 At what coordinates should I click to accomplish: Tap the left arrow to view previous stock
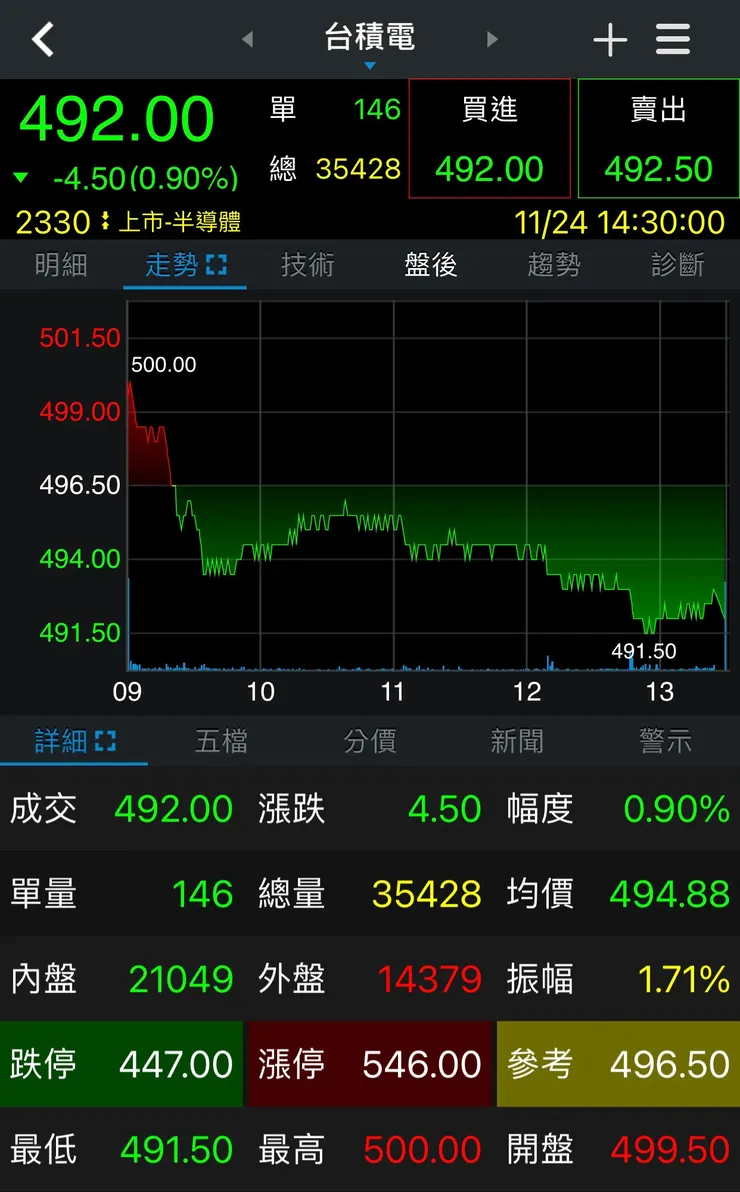pos(246,39)
